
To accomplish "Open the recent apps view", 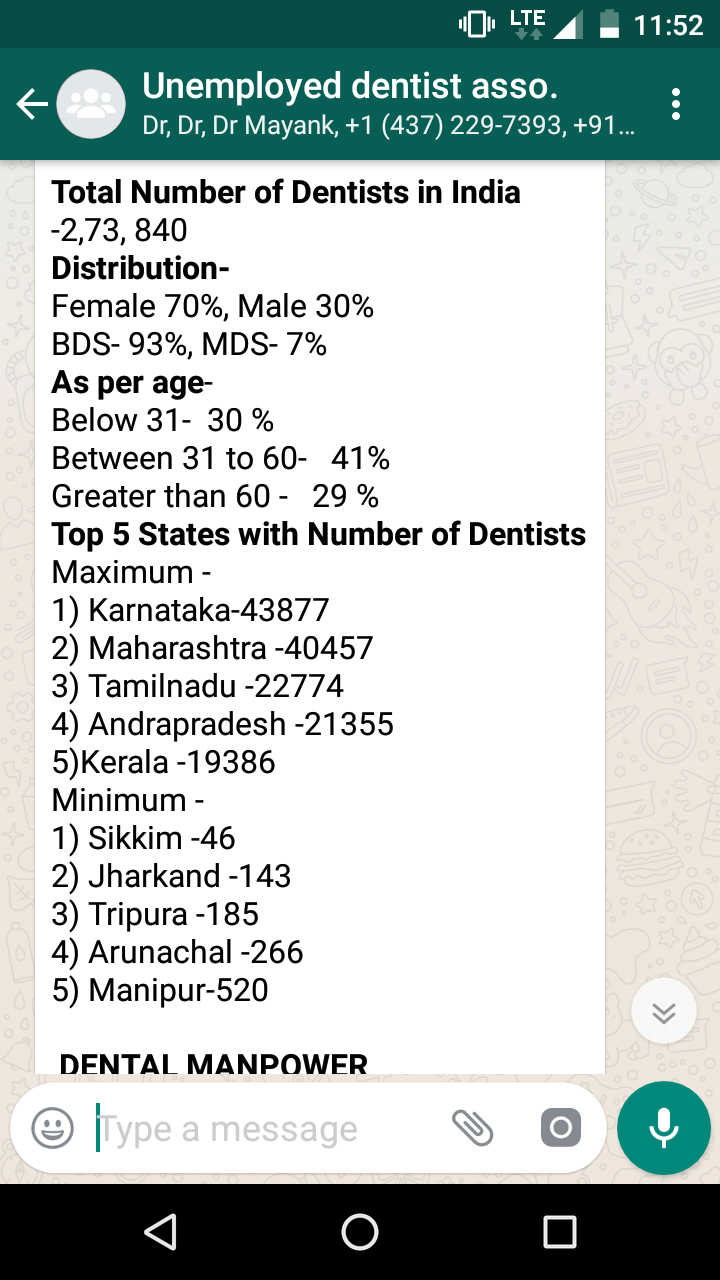I will tap(560, 1232).
